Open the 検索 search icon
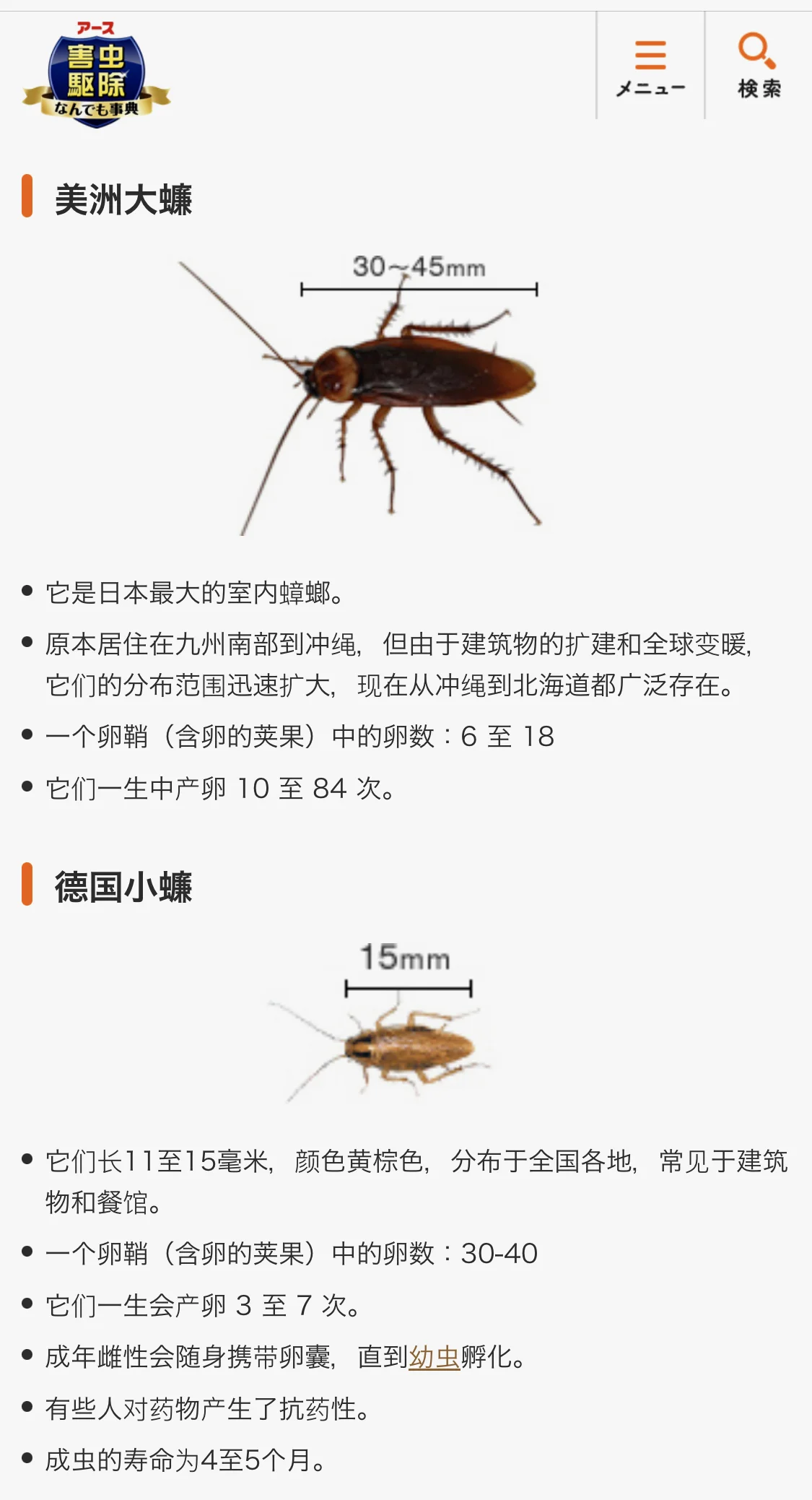 pos(759,65)
